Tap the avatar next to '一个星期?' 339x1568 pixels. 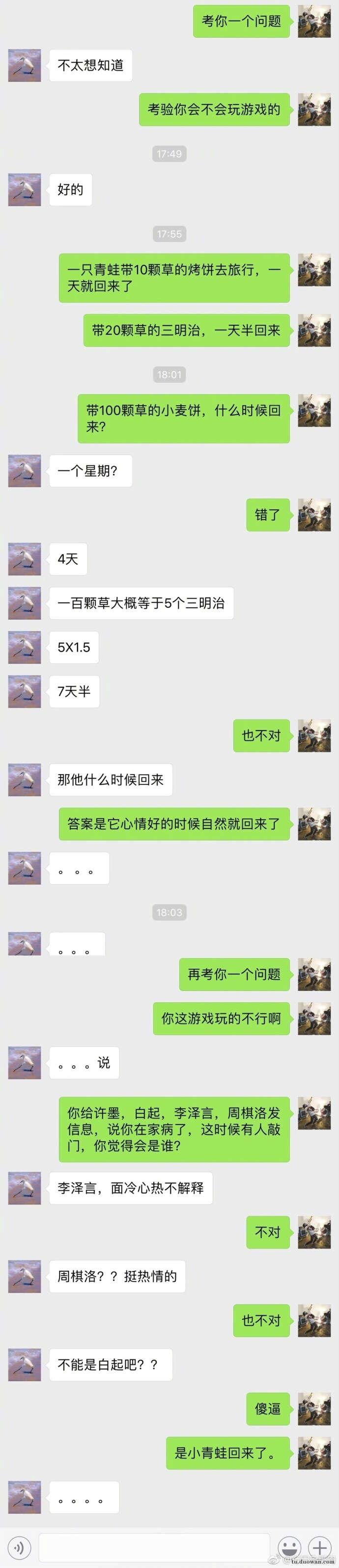click(25, 470)
